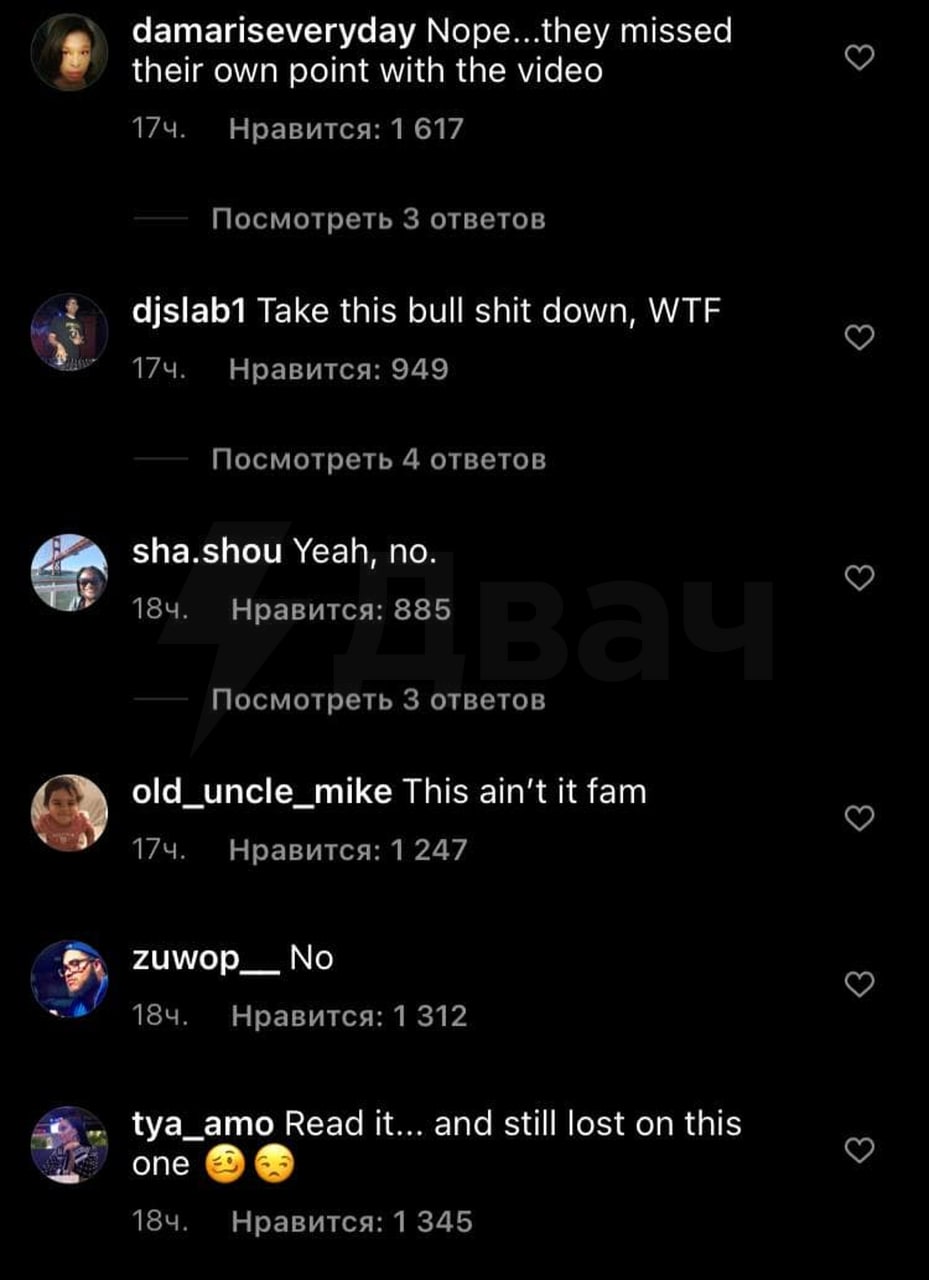Open djslab1's profile via username
Image resolution: width=929 pixels, height=1280 pixels.
click(x=189, y=311)
